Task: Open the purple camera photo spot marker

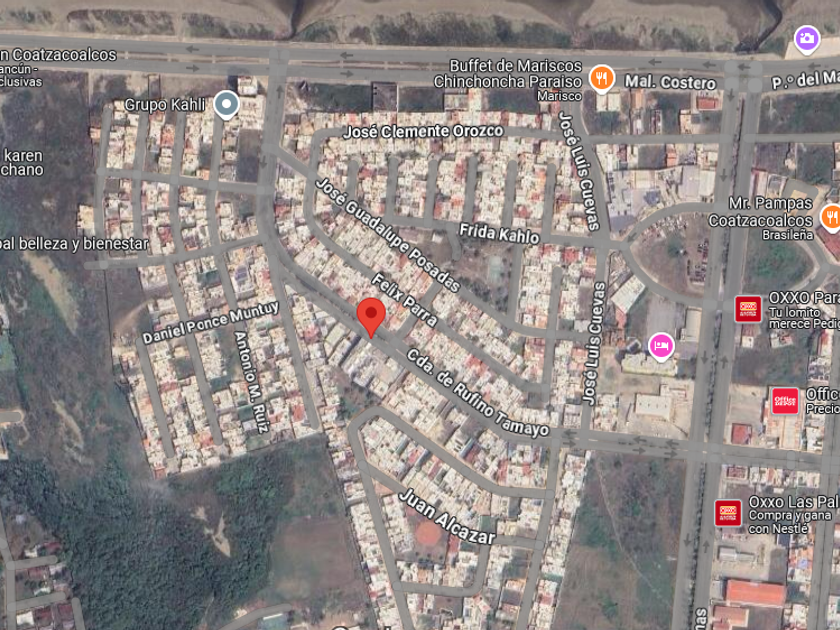Action: tap(807, 40)
